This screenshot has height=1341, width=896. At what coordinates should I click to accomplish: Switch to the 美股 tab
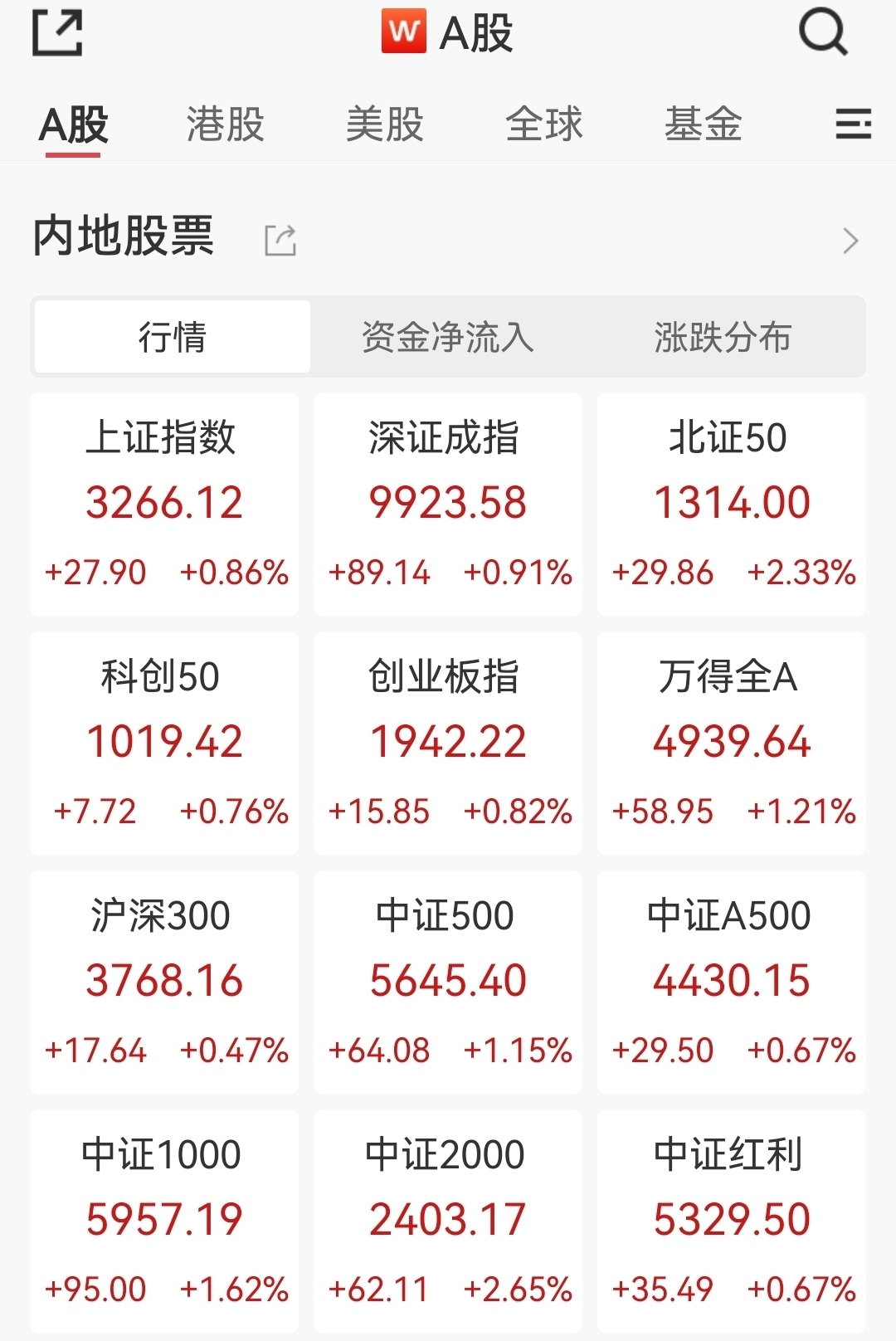(x=384, y=124)
